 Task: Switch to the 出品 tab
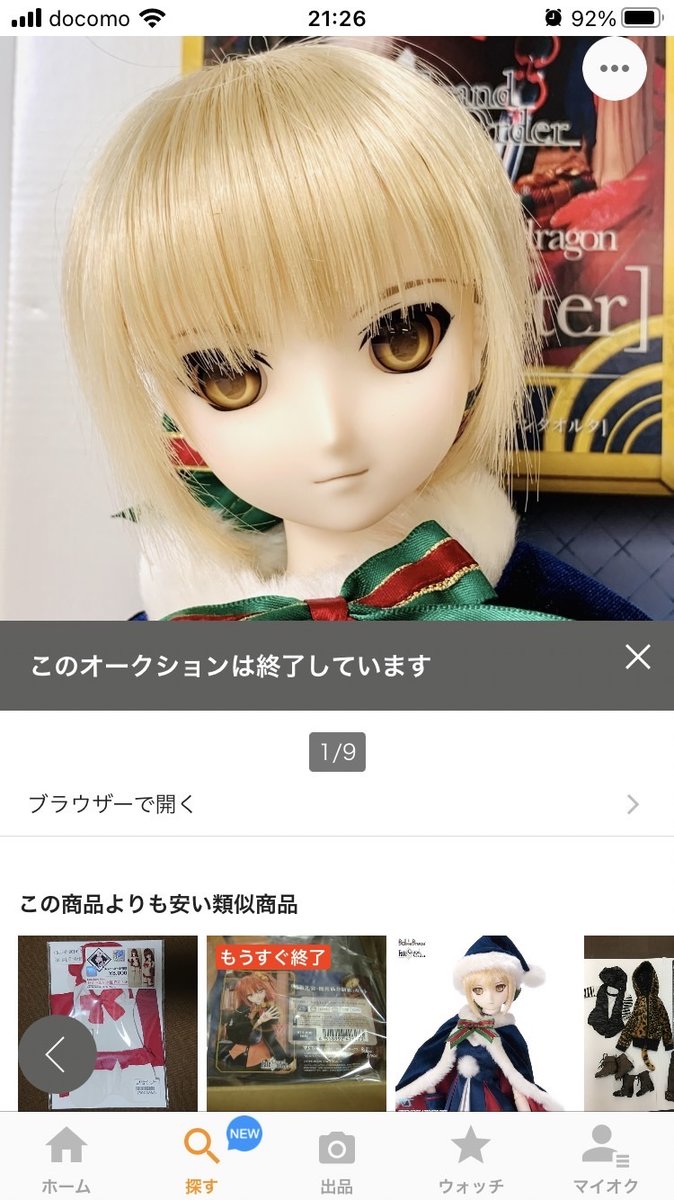[337, 1159]
